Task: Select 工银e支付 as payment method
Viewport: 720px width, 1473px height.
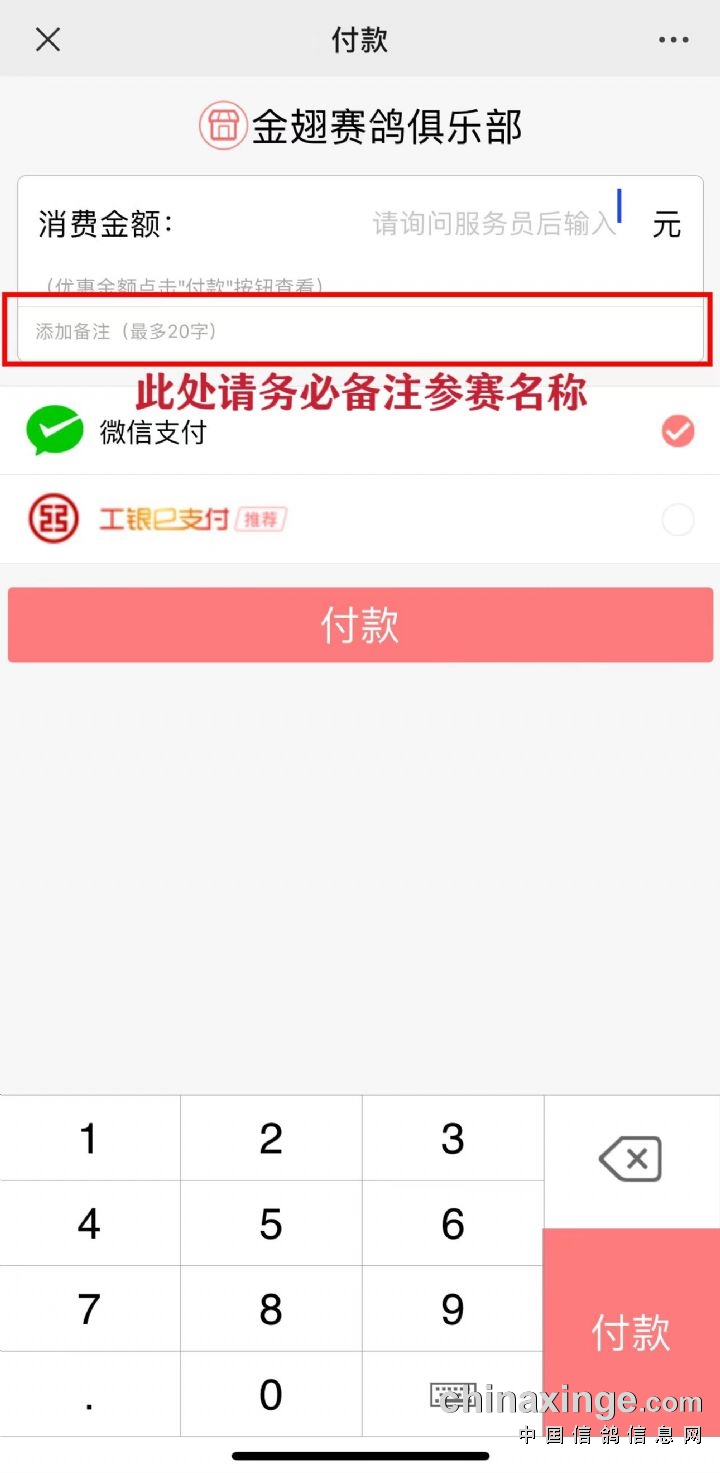Action: [360, 519]
